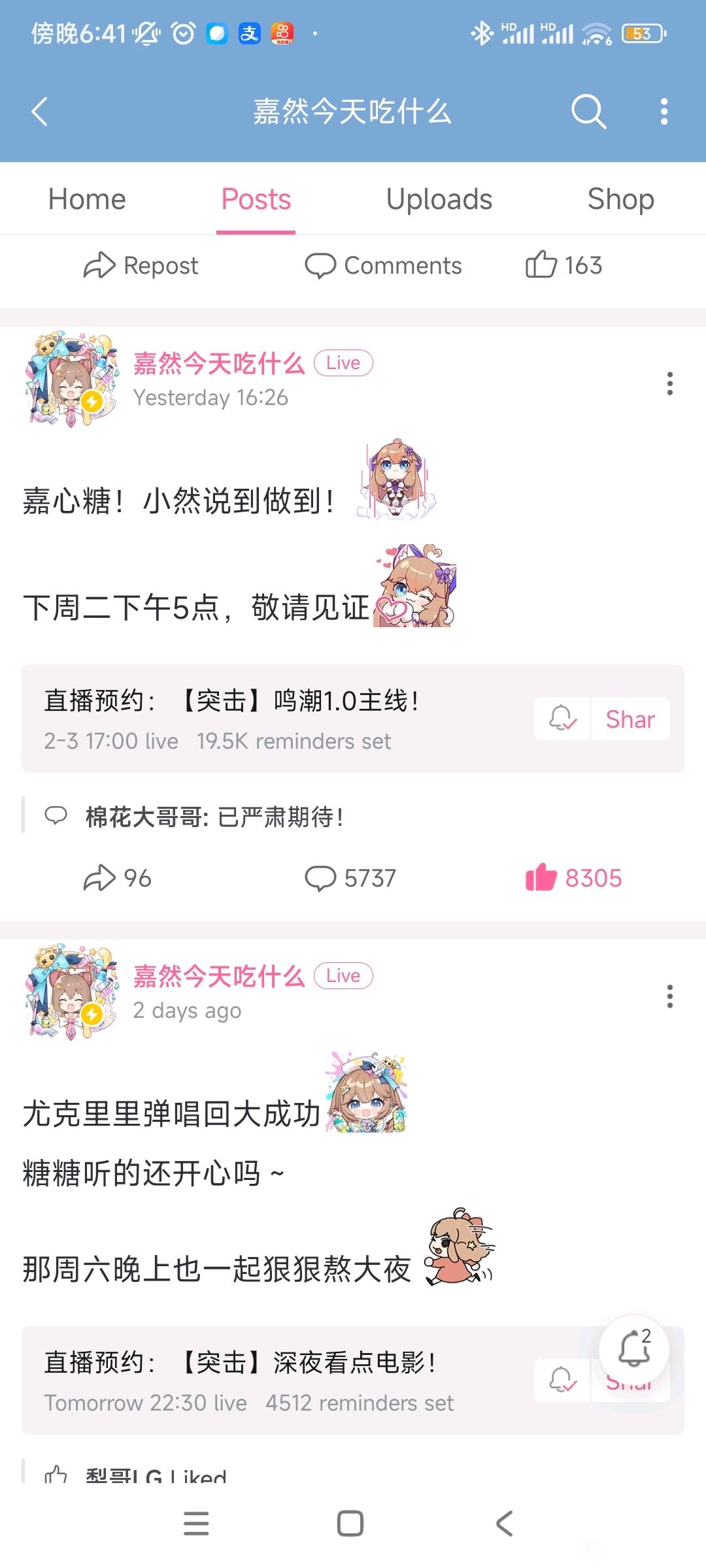Tap Repost on the top post
This screenshot has width=706, height=1568.
pyautogui.click(x=141, y=265)
